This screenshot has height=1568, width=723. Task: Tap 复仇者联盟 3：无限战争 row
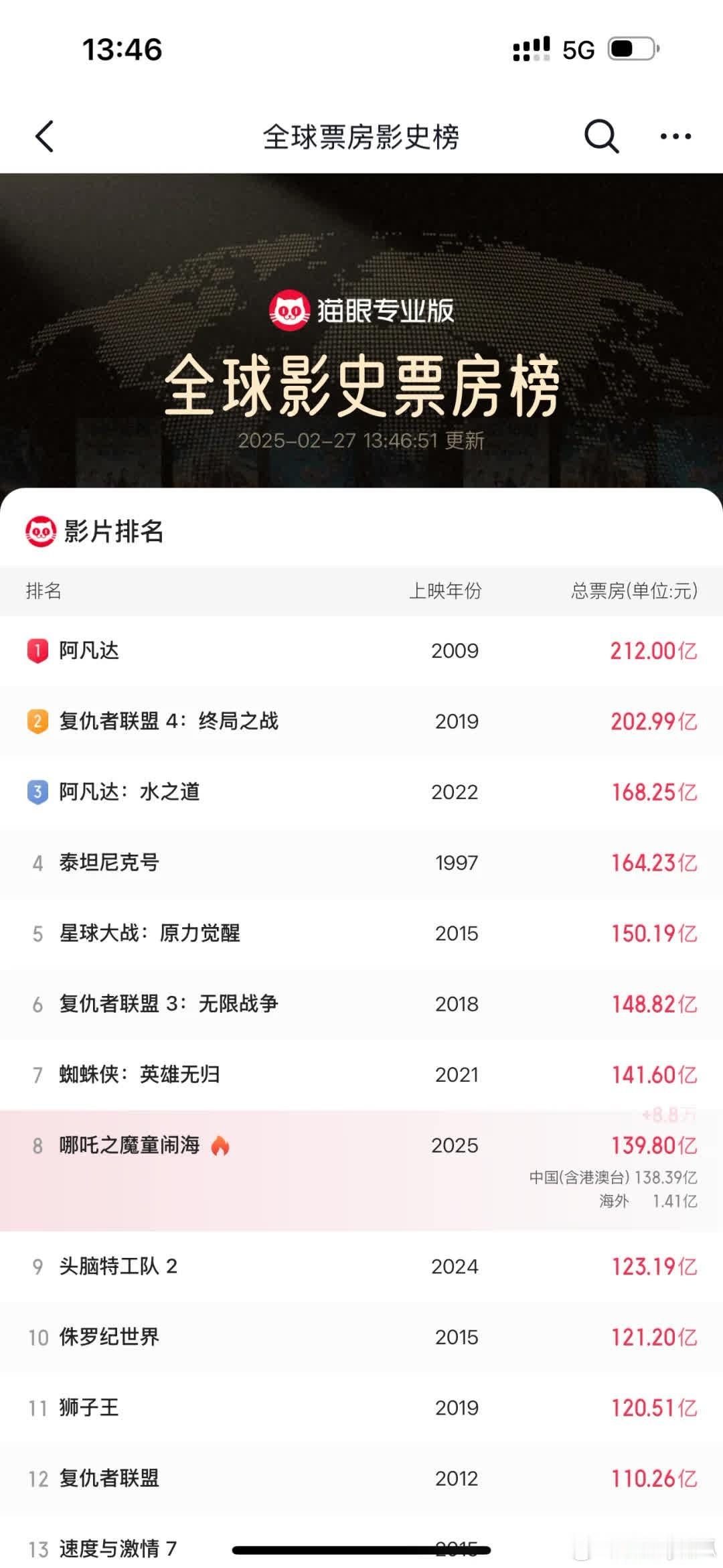(169, 1004)
